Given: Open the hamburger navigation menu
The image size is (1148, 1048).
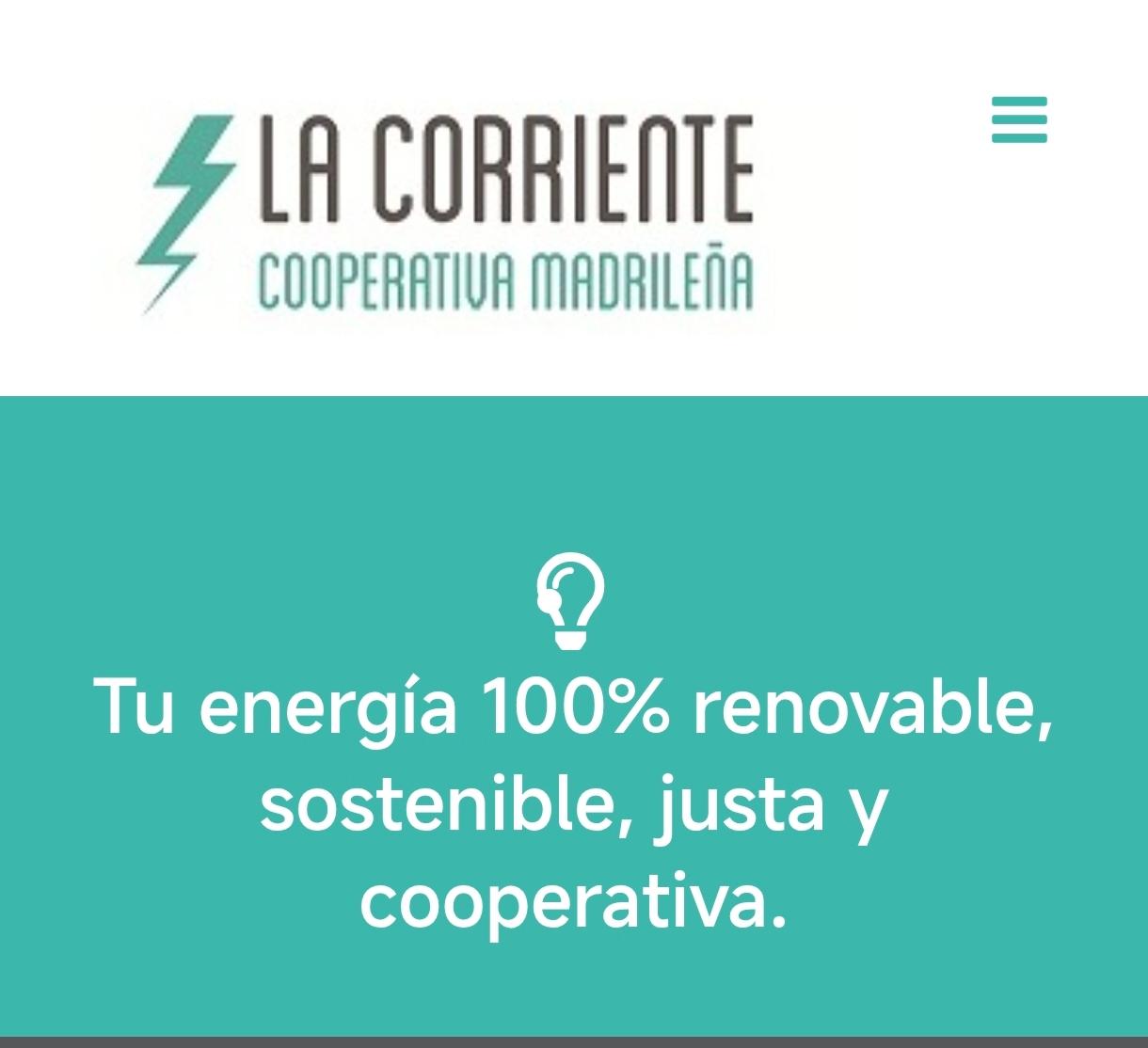Looking at the screenshot, I should coord(1019,119).
